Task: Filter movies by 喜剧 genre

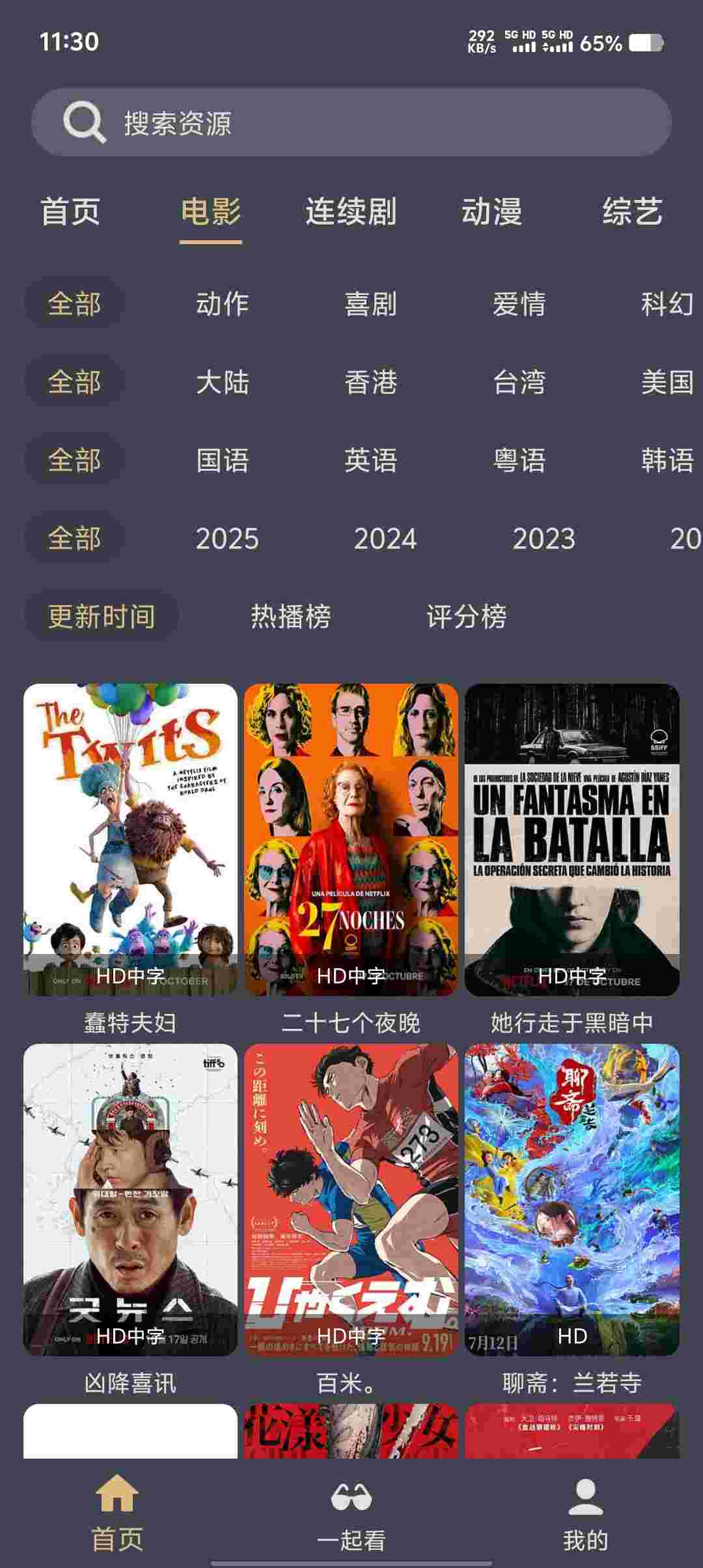Action: [x=370, y=304]
